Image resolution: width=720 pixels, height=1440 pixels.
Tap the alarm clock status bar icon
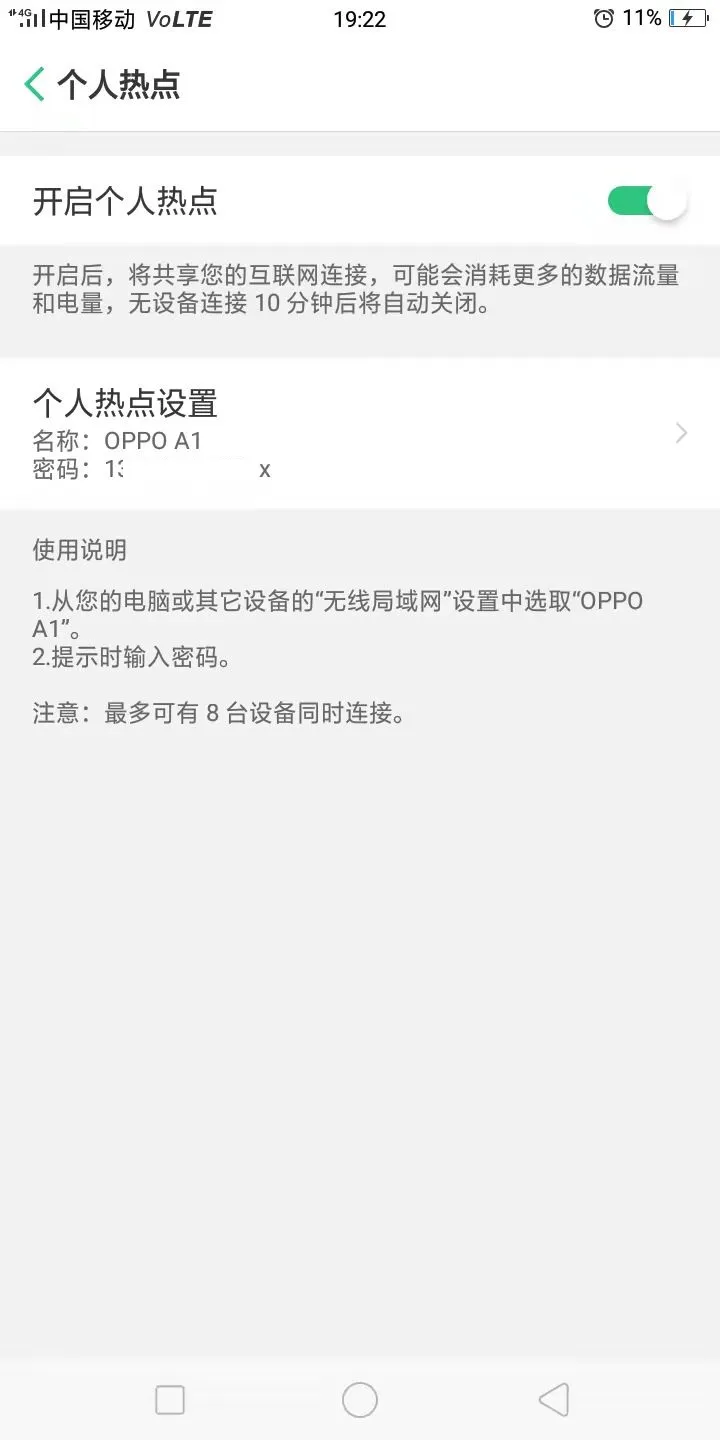point(603,17)
